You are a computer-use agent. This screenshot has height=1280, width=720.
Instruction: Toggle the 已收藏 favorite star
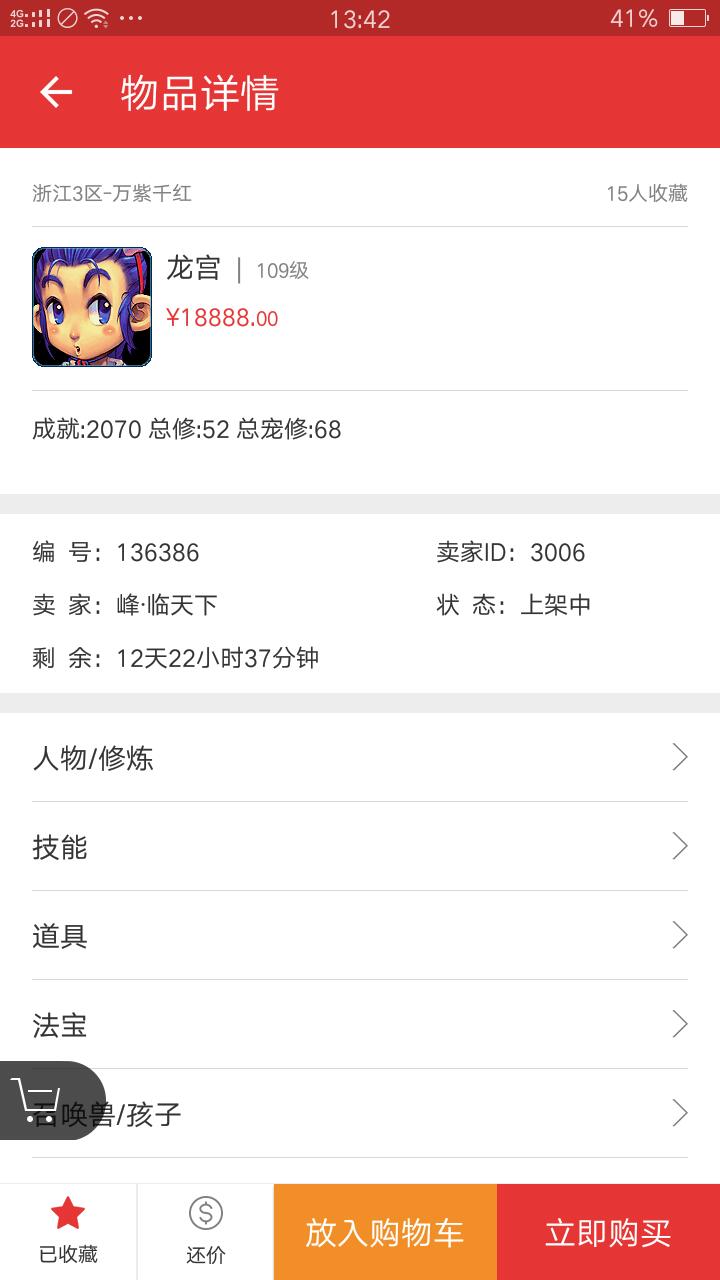pyautogui.click(x=68, y=1232)
